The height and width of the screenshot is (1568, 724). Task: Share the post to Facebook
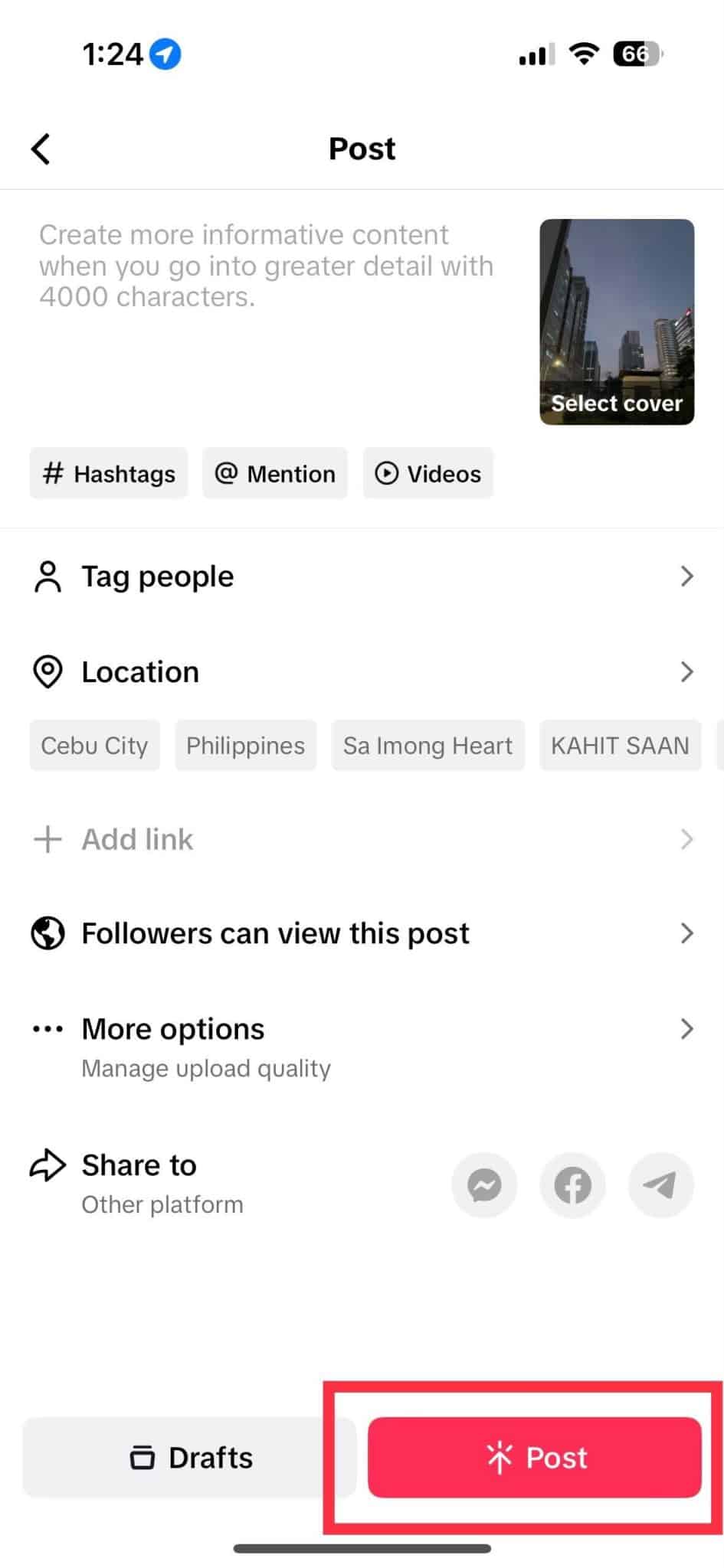pyautogui.click(x=572, y=1184)
